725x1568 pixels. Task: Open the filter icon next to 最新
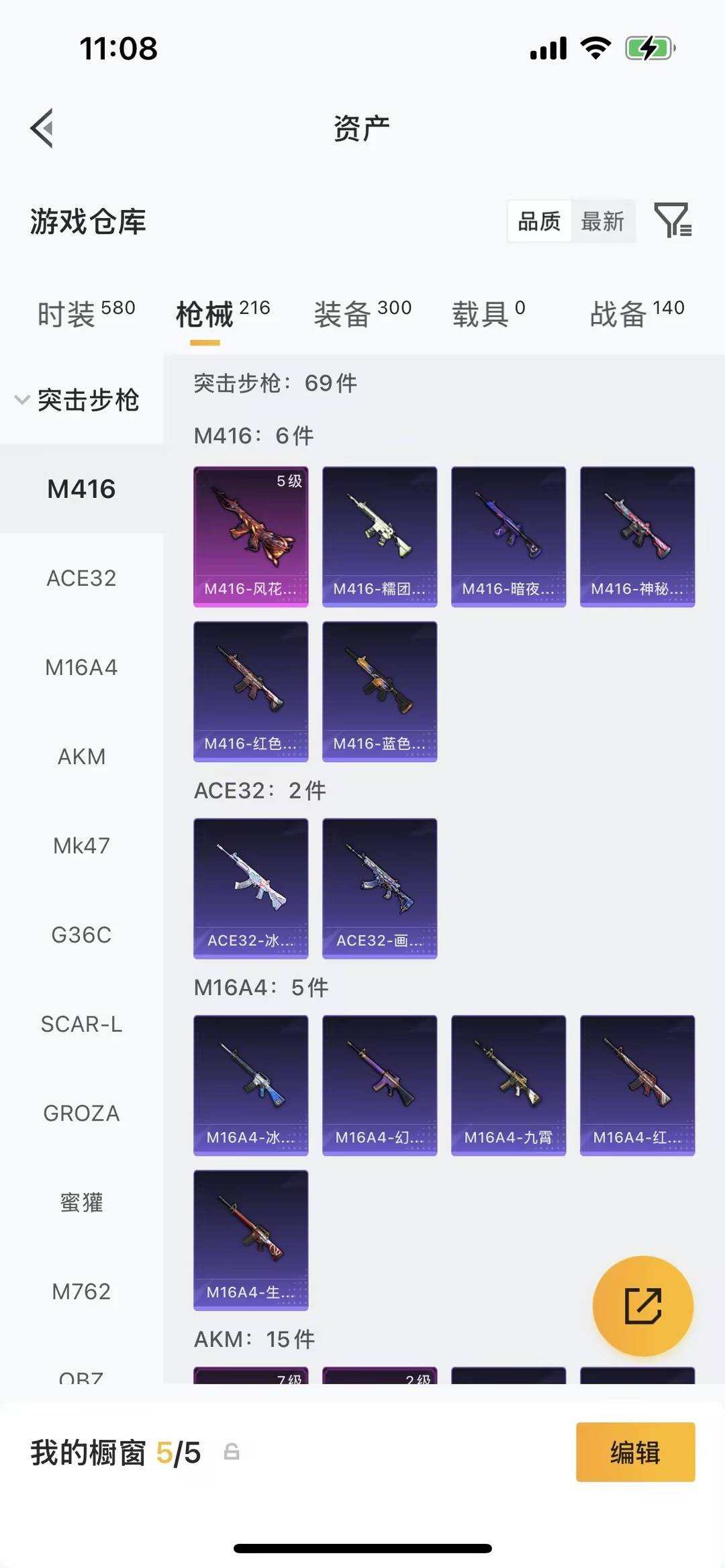673,220
